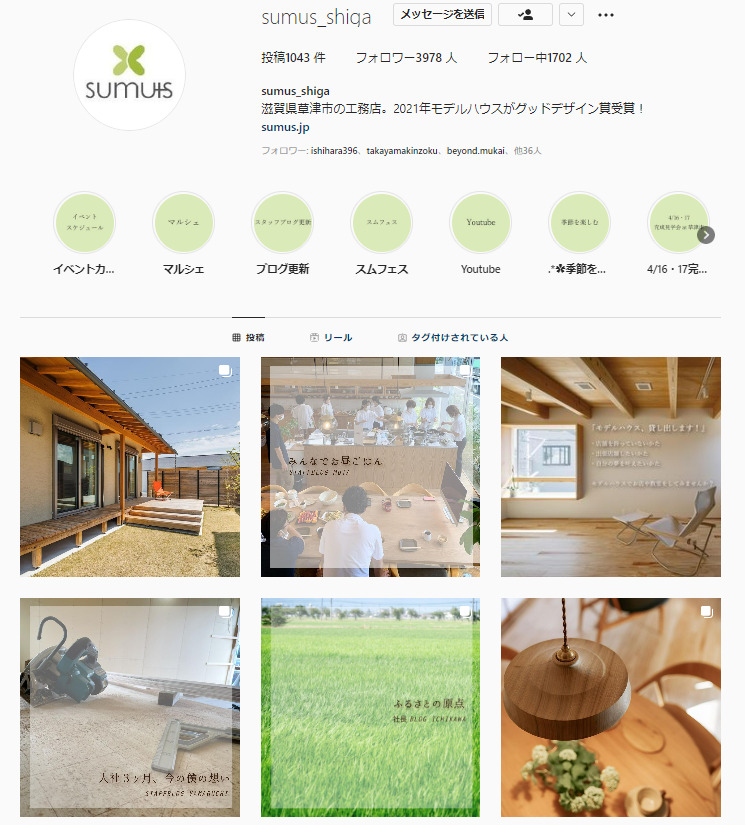745x825 pixels.
Task: Open the スムフェス story highlight
Action: [381, 223]
